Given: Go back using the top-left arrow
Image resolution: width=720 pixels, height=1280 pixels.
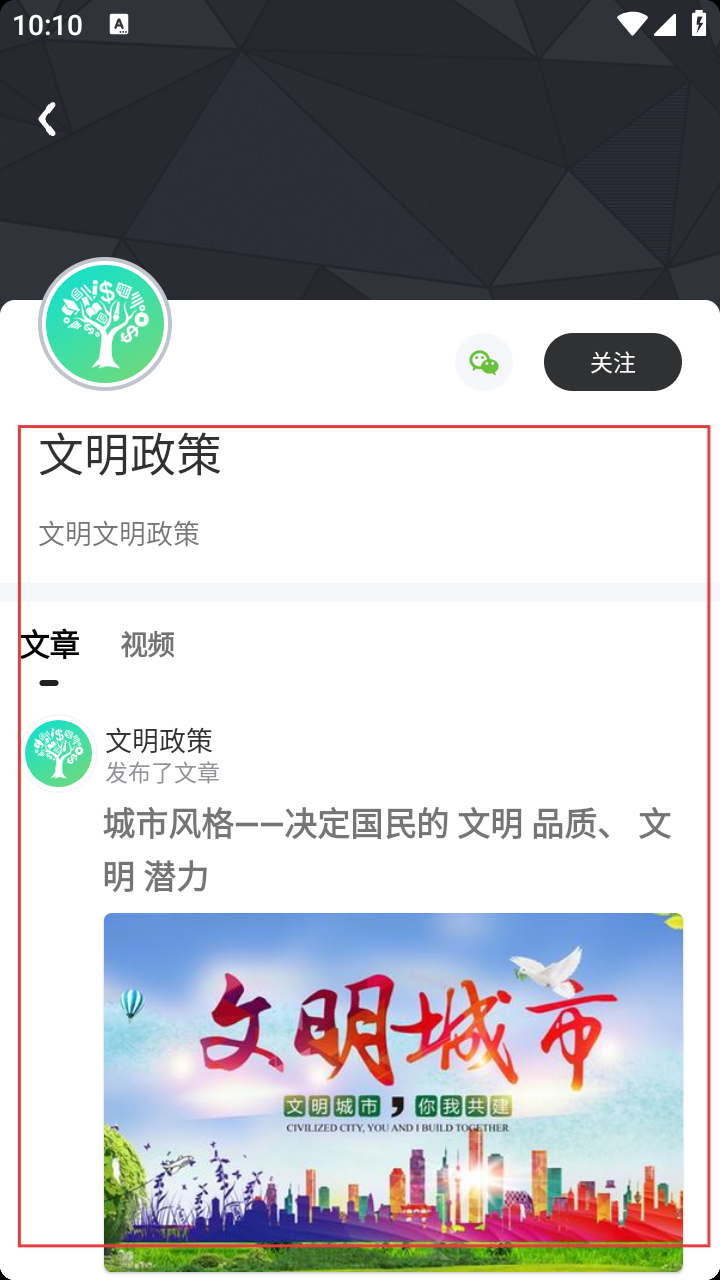Looking at the screenshot, I should tap(46, 119).
